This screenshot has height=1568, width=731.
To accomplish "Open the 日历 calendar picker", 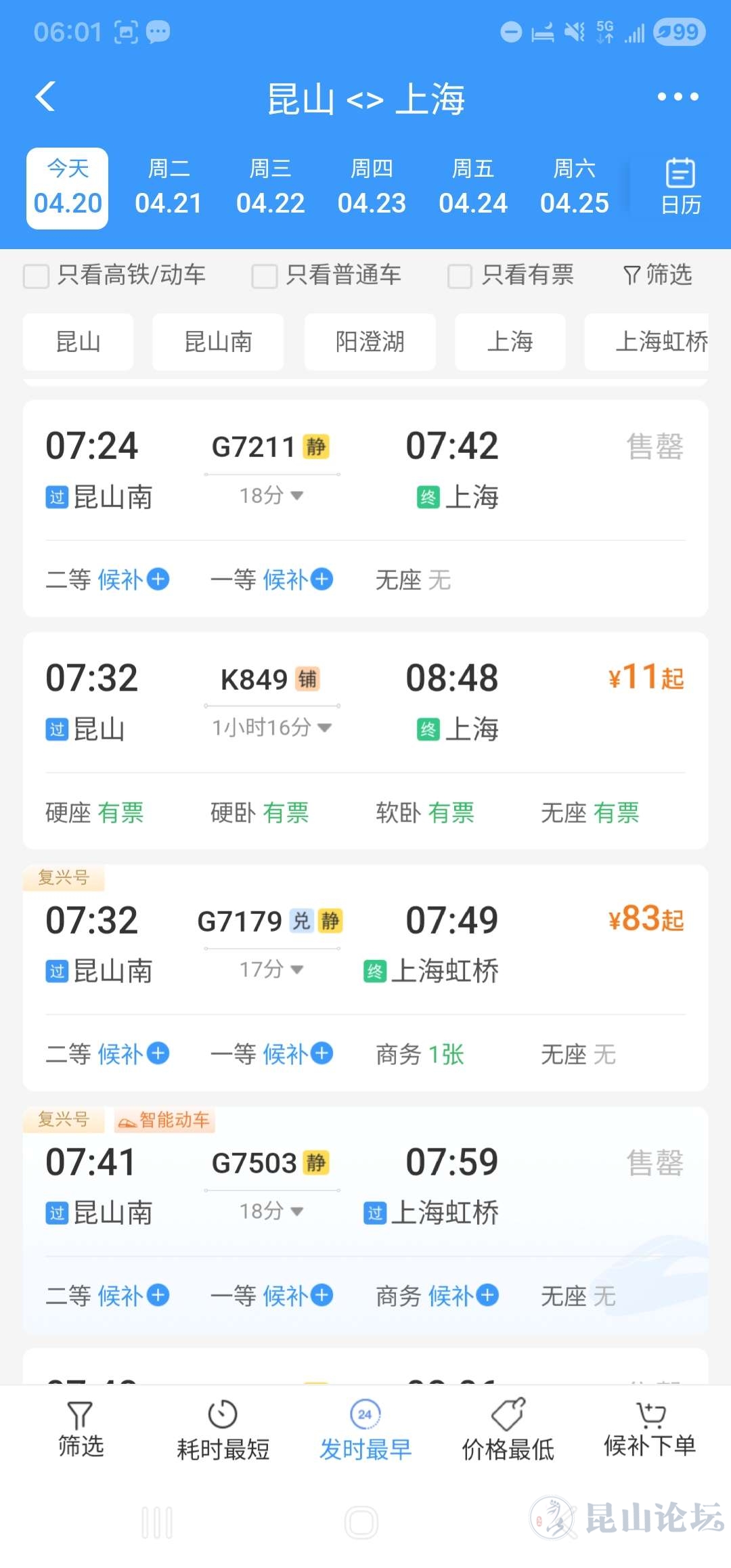I will [x=680, y=188].
